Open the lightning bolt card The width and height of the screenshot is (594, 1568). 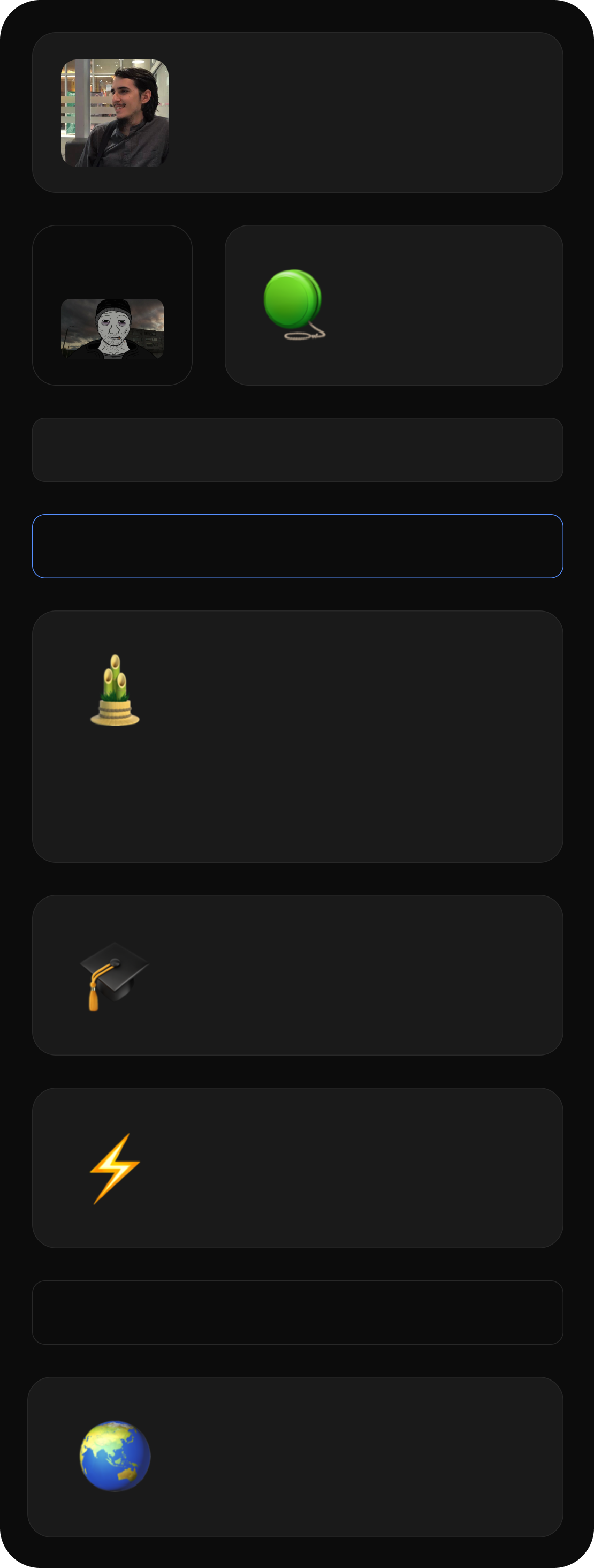tap(296, 1167)
